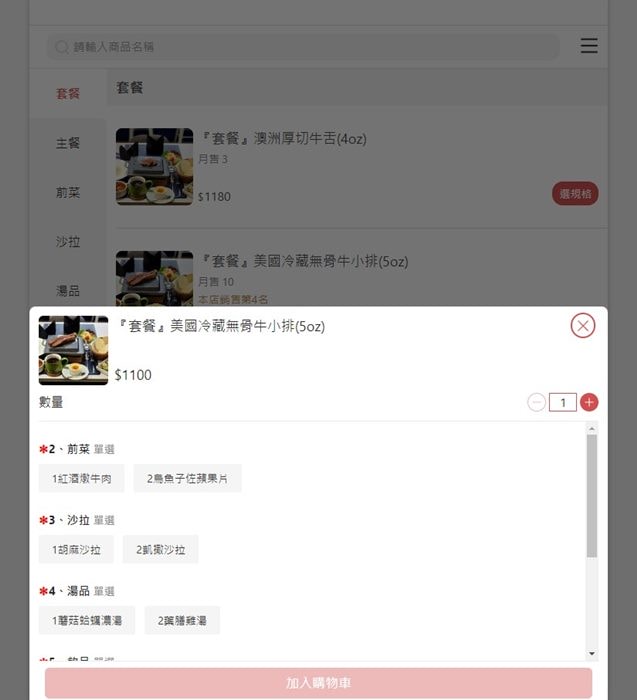Tap the scrollbar down arrow in options
The height and width of the screenshot is (700, 637).
(591, 653)
